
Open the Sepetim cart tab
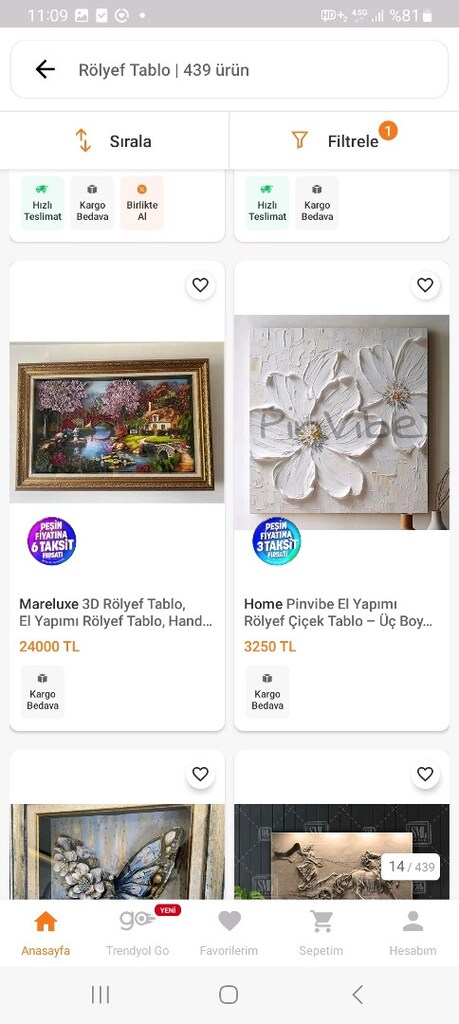tap(321, 933)
